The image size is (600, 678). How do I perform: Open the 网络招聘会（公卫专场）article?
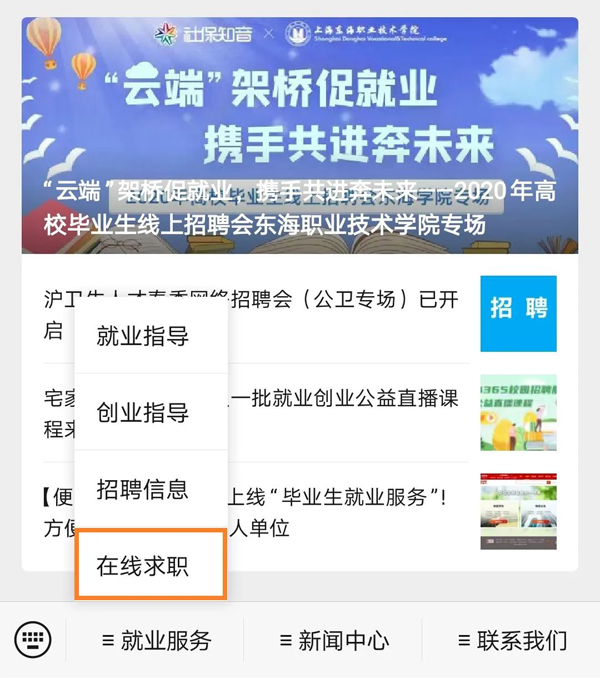pyautogui.click(x=350, y=300)
